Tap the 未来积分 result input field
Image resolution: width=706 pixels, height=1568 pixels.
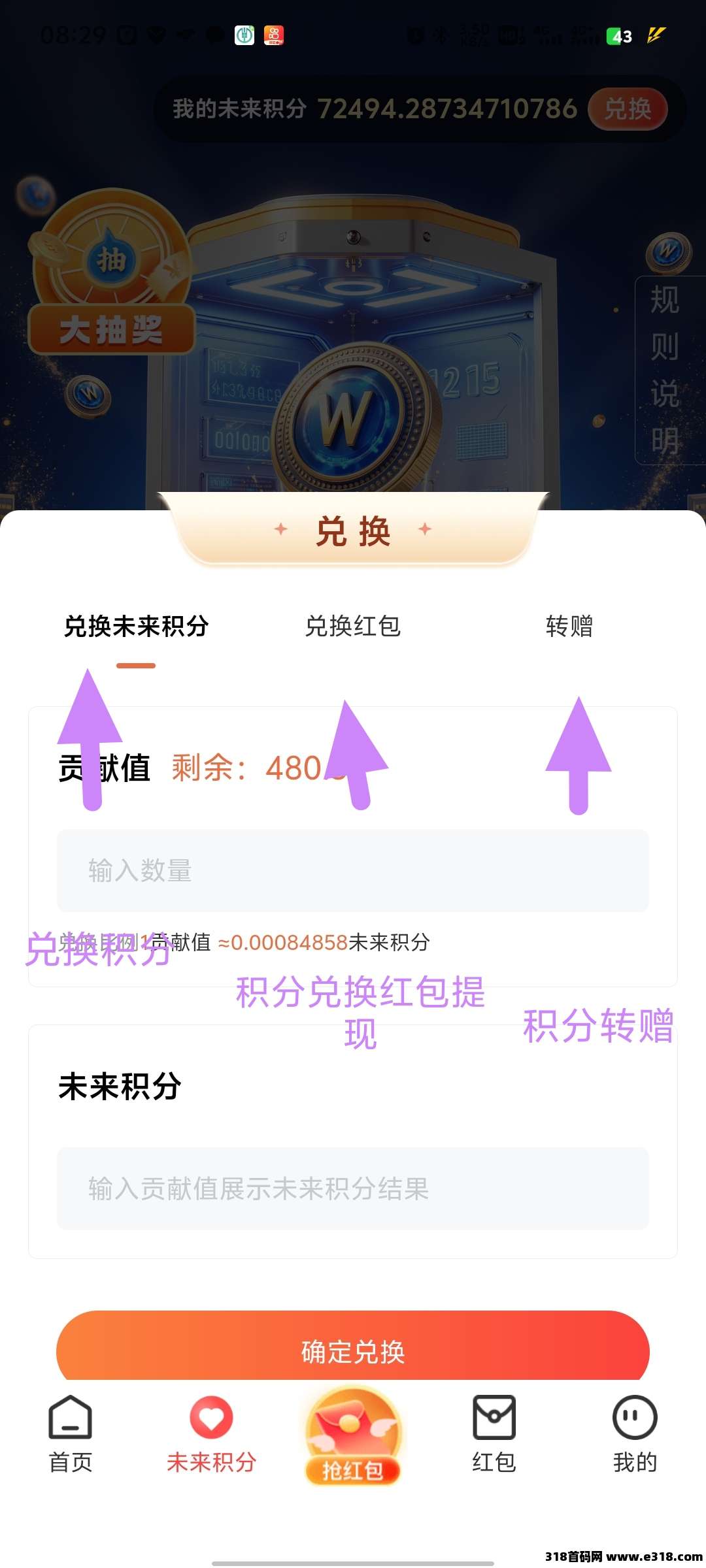pyautogui.click(x=353, y=1190)
